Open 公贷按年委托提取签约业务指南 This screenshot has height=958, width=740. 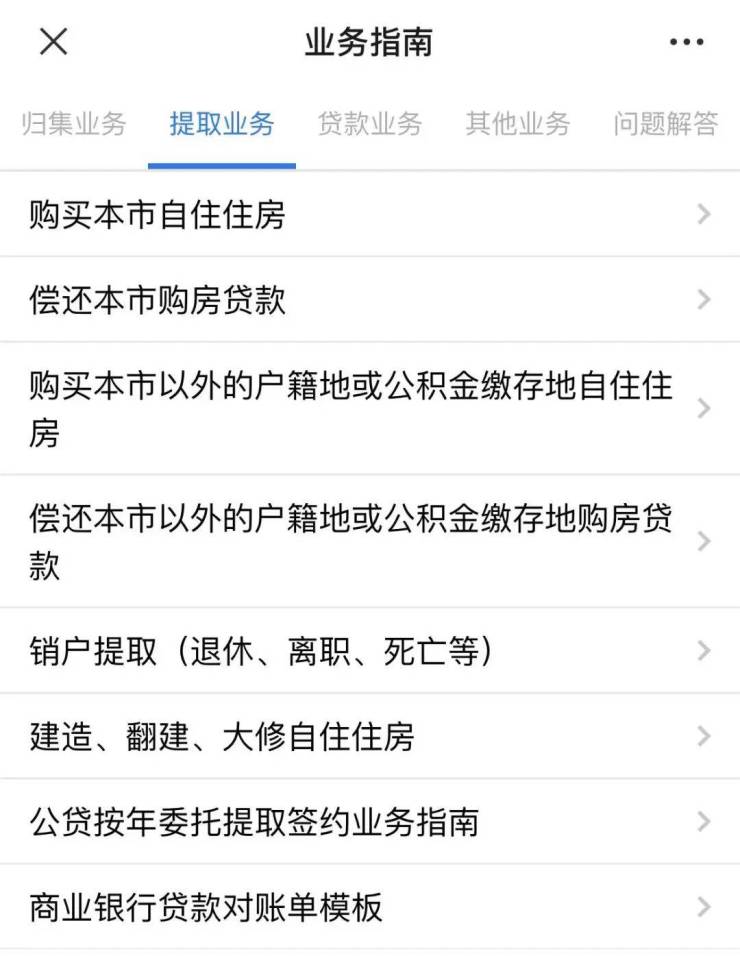369,822
